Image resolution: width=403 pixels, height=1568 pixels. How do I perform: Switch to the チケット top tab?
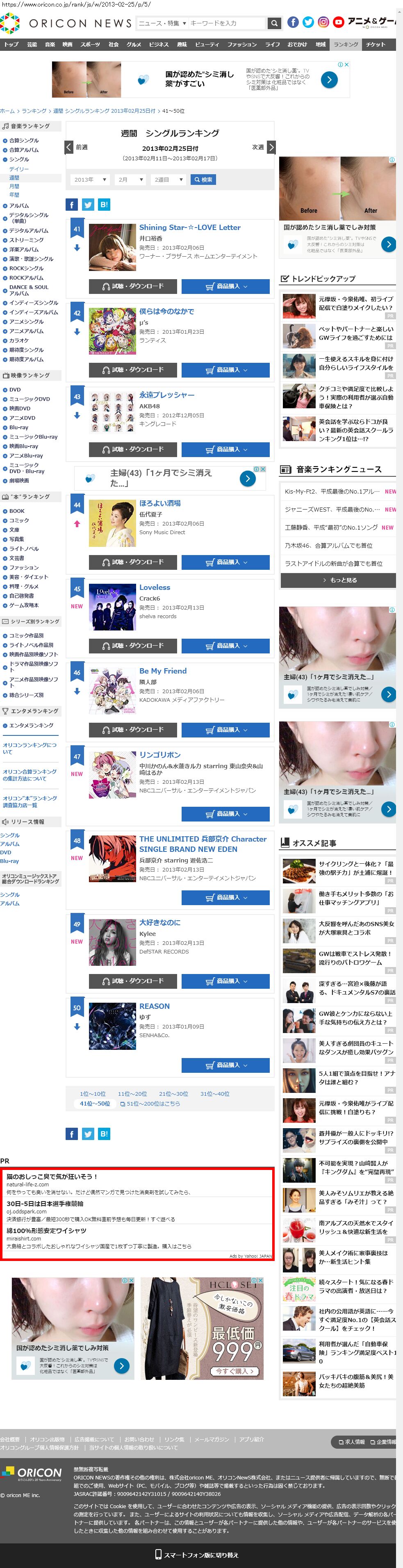[376, 44]
